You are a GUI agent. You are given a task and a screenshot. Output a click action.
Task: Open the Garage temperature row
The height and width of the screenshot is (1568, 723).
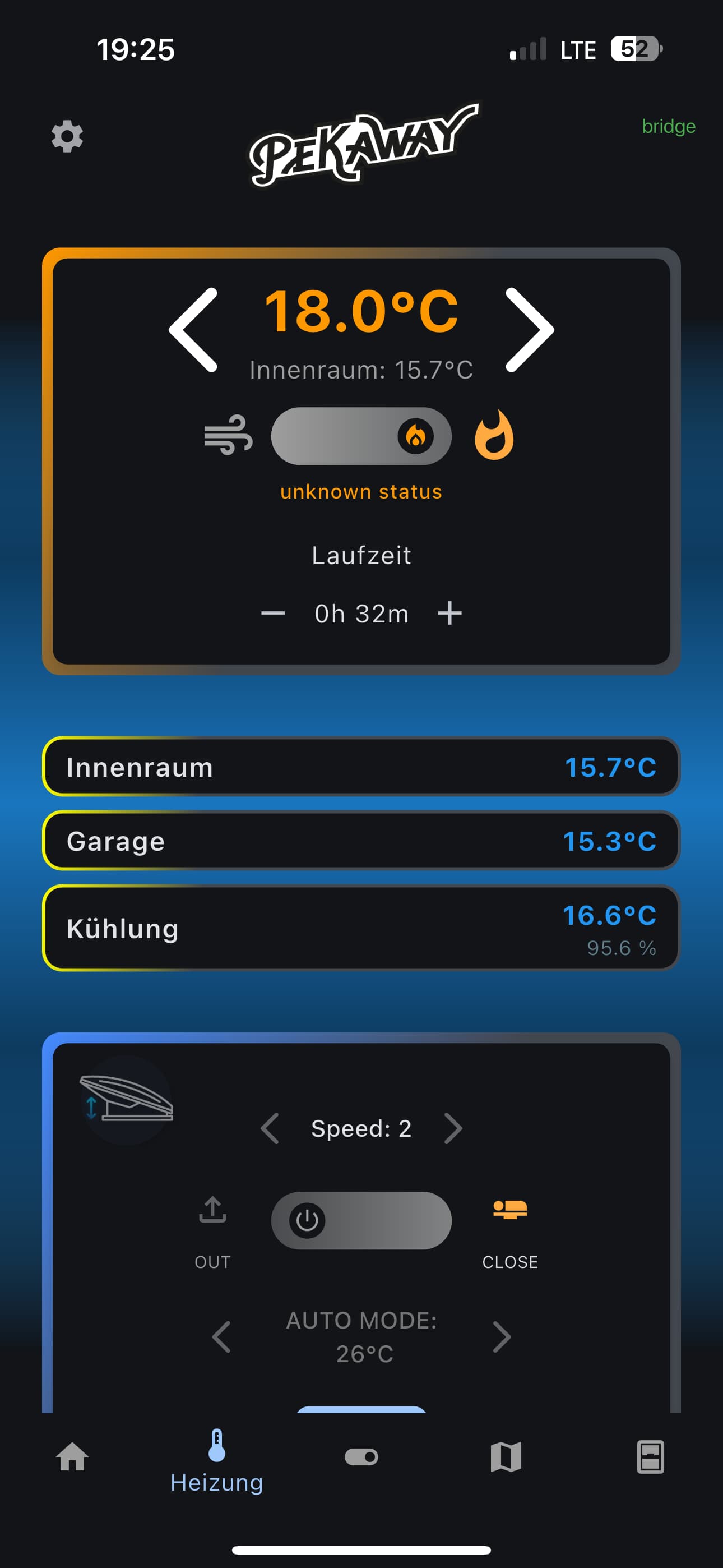(361, 841)
